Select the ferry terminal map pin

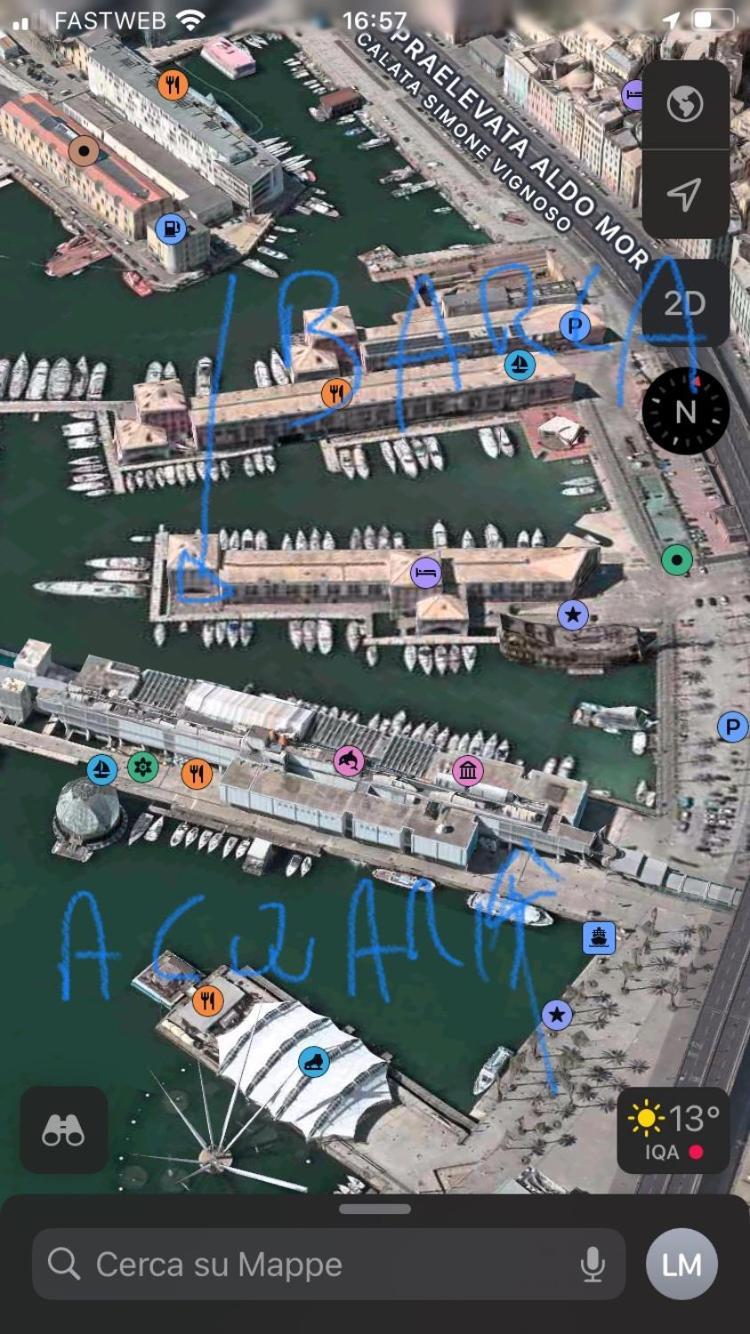(x=599, y=937)
